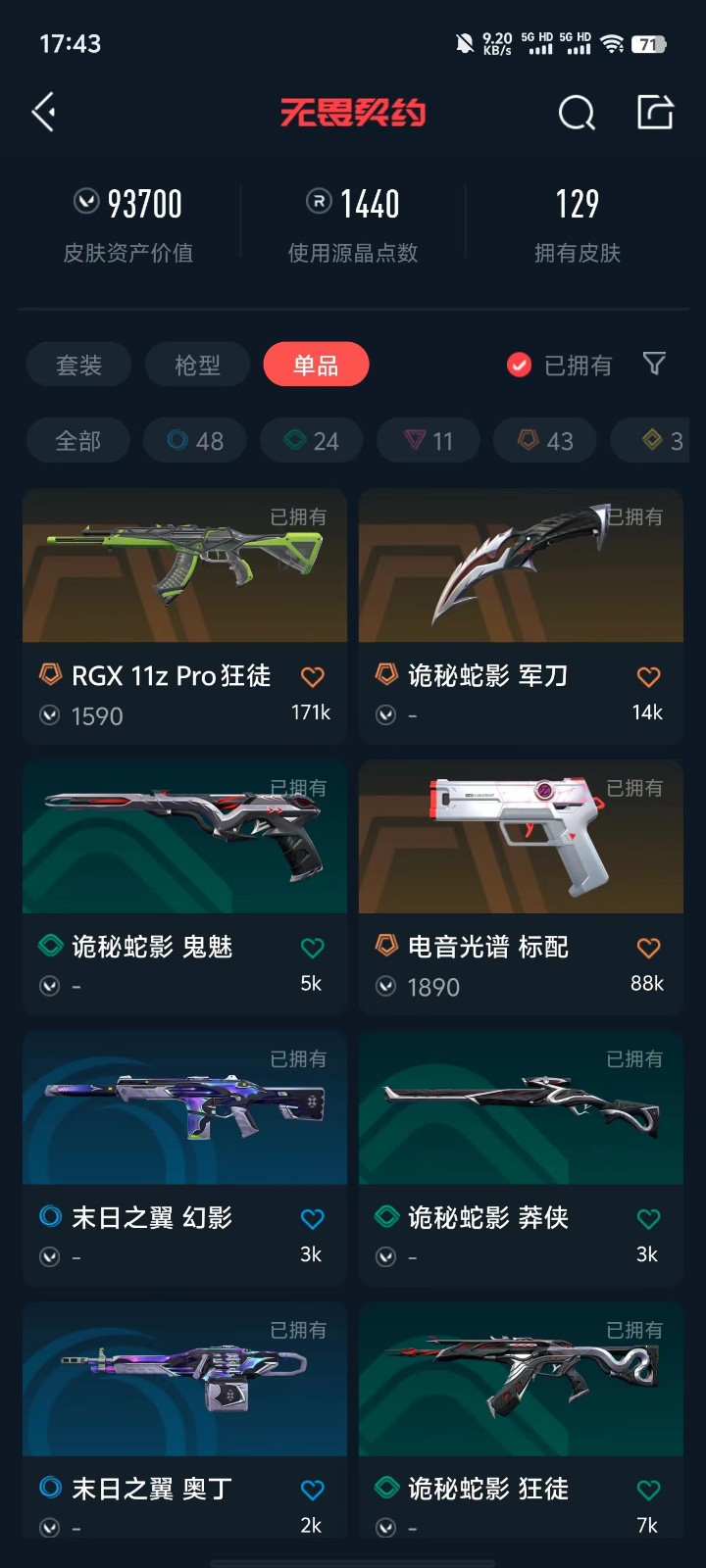706x1568 pixels.
Task: Select the 全部 rarity chip
Action: (x=78, y=441)
